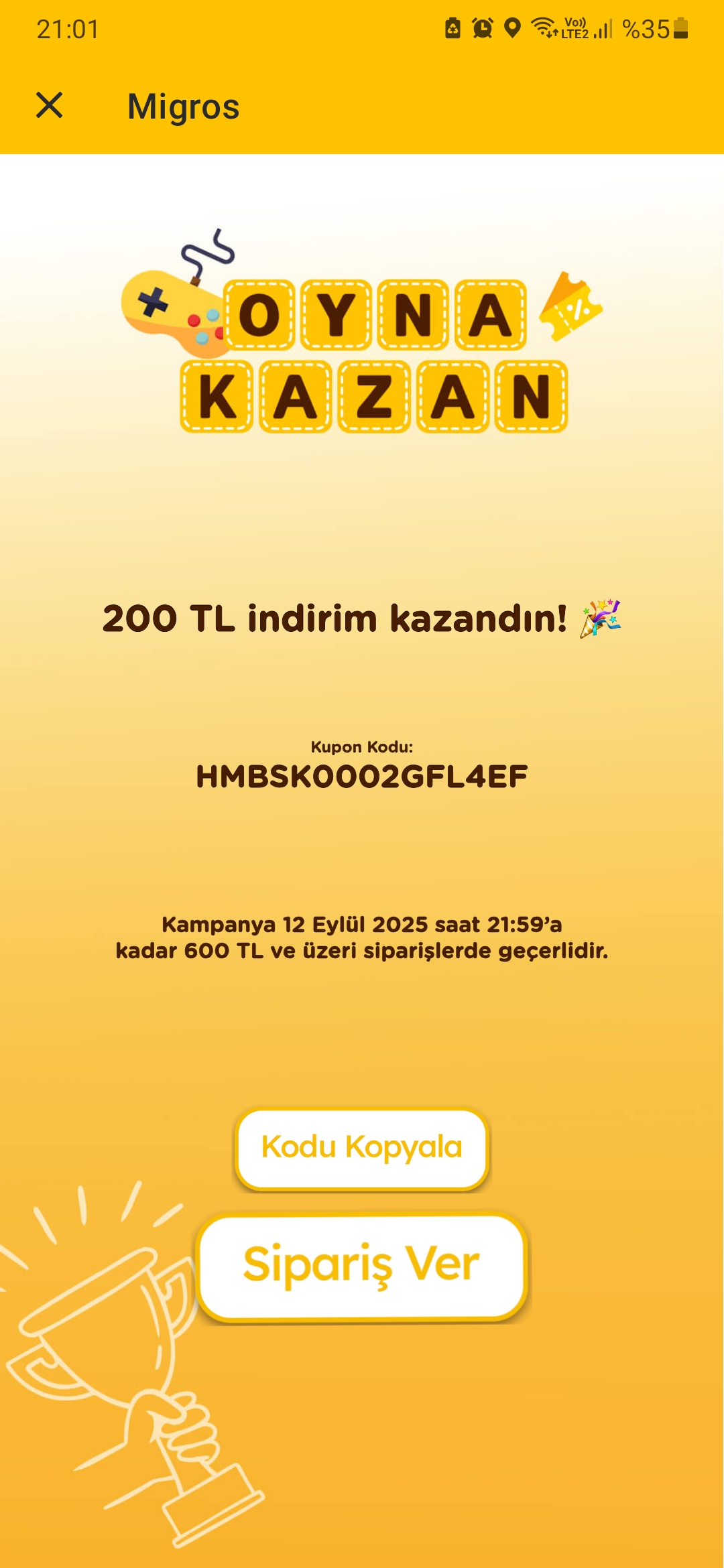The height and width of the screenshot is (1568, 724).
Task: Copy the coupon code with Kodu Kopyala
Action: 362,1148
